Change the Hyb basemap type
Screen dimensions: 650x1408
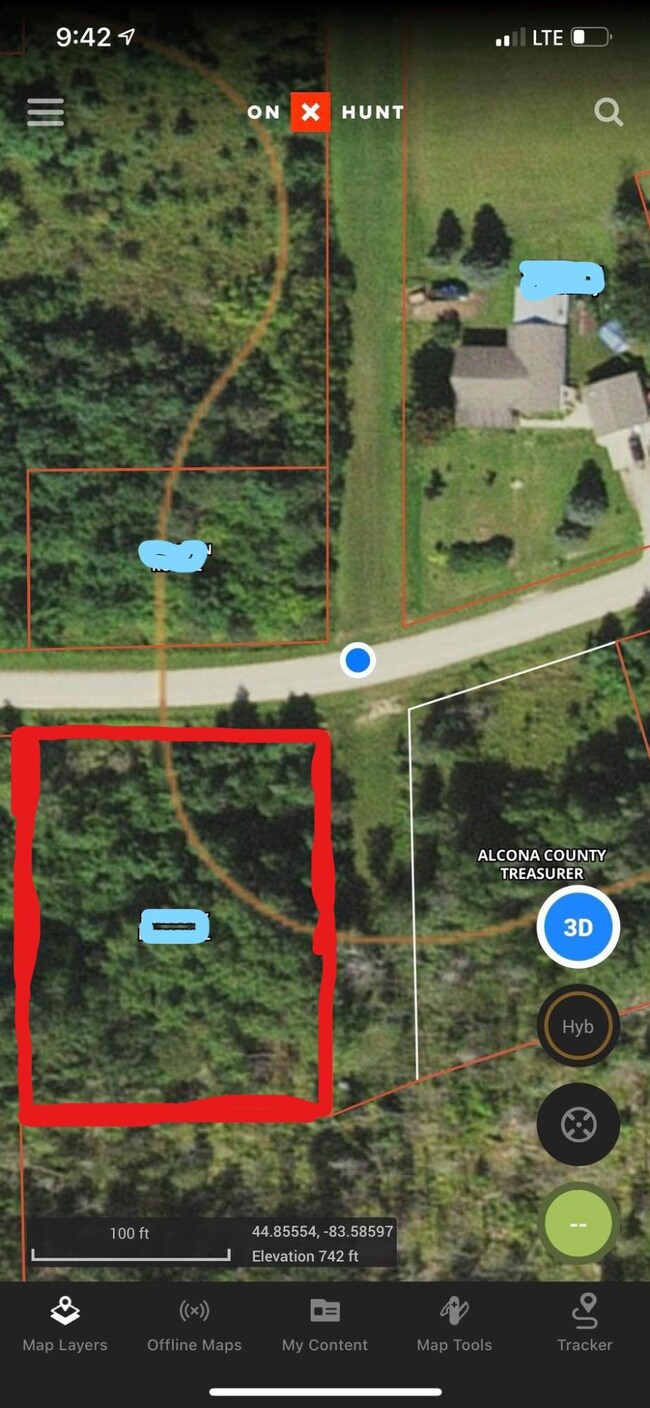pyautogui.click(x=578, y=1026)
